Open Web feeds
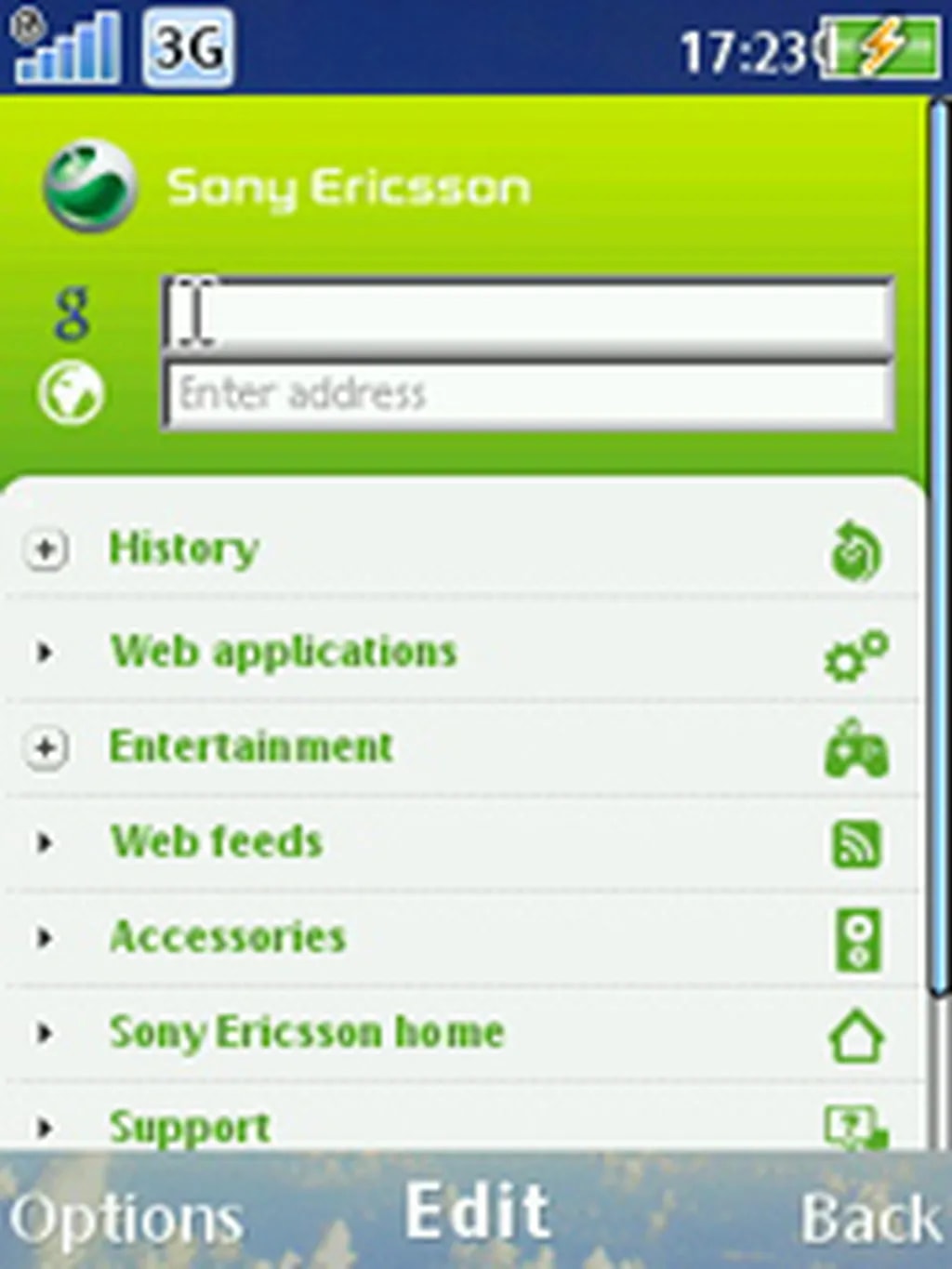Screen dimensions: 952x1269 point(216,842)
